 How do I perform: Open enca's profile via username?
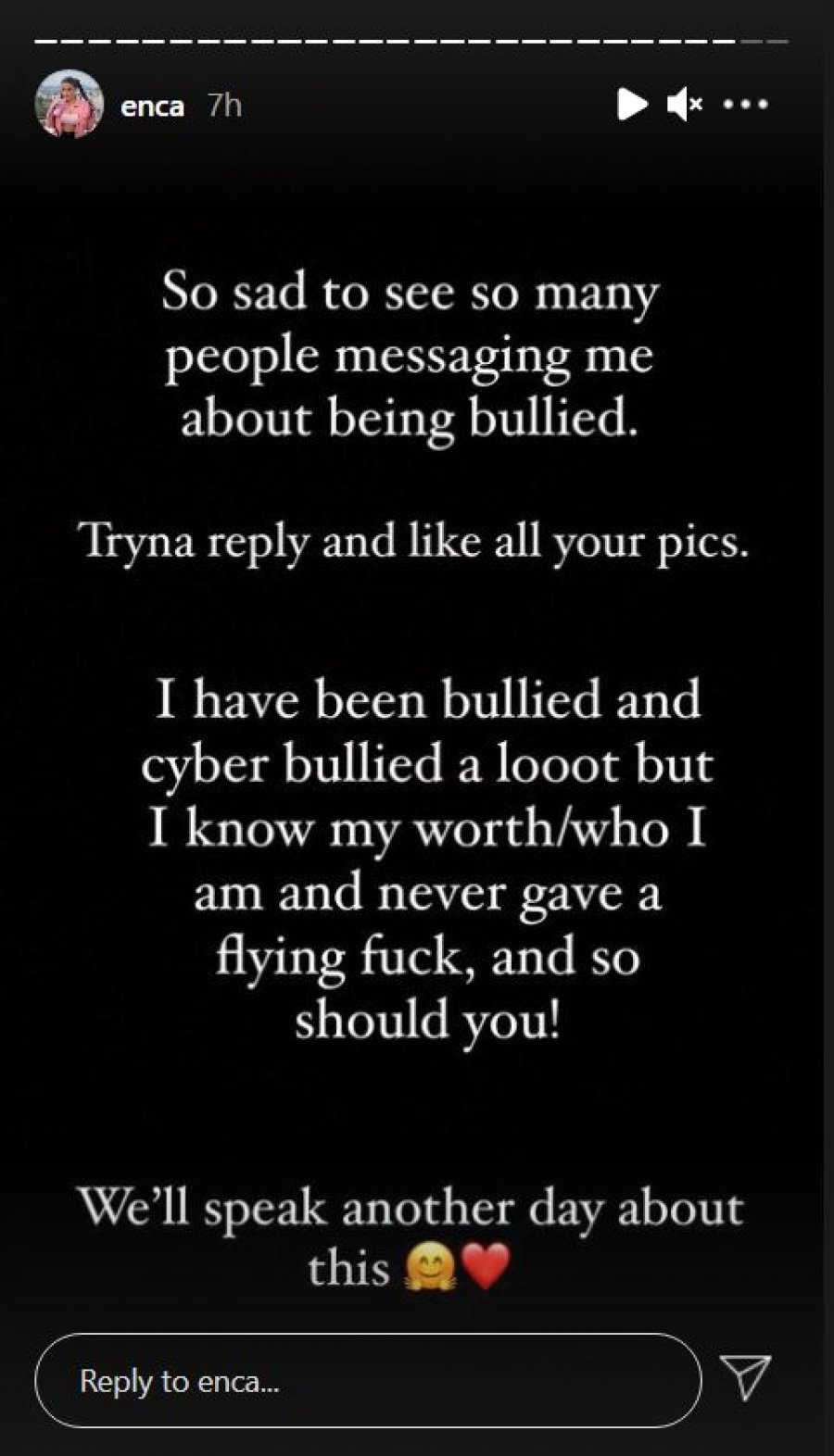tap(152, 106)
